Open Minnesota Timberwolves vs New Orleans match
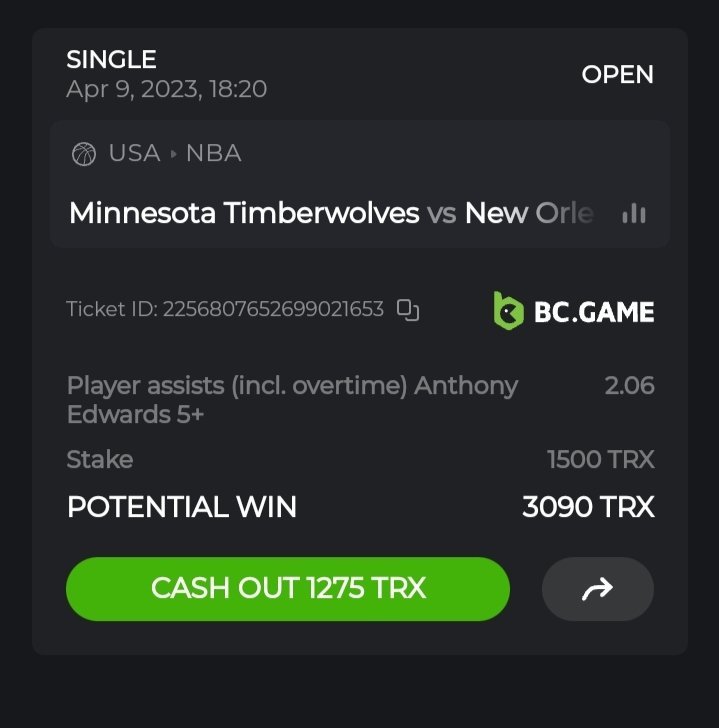This screenshot has height=728, width=719. tap(330, 213)
